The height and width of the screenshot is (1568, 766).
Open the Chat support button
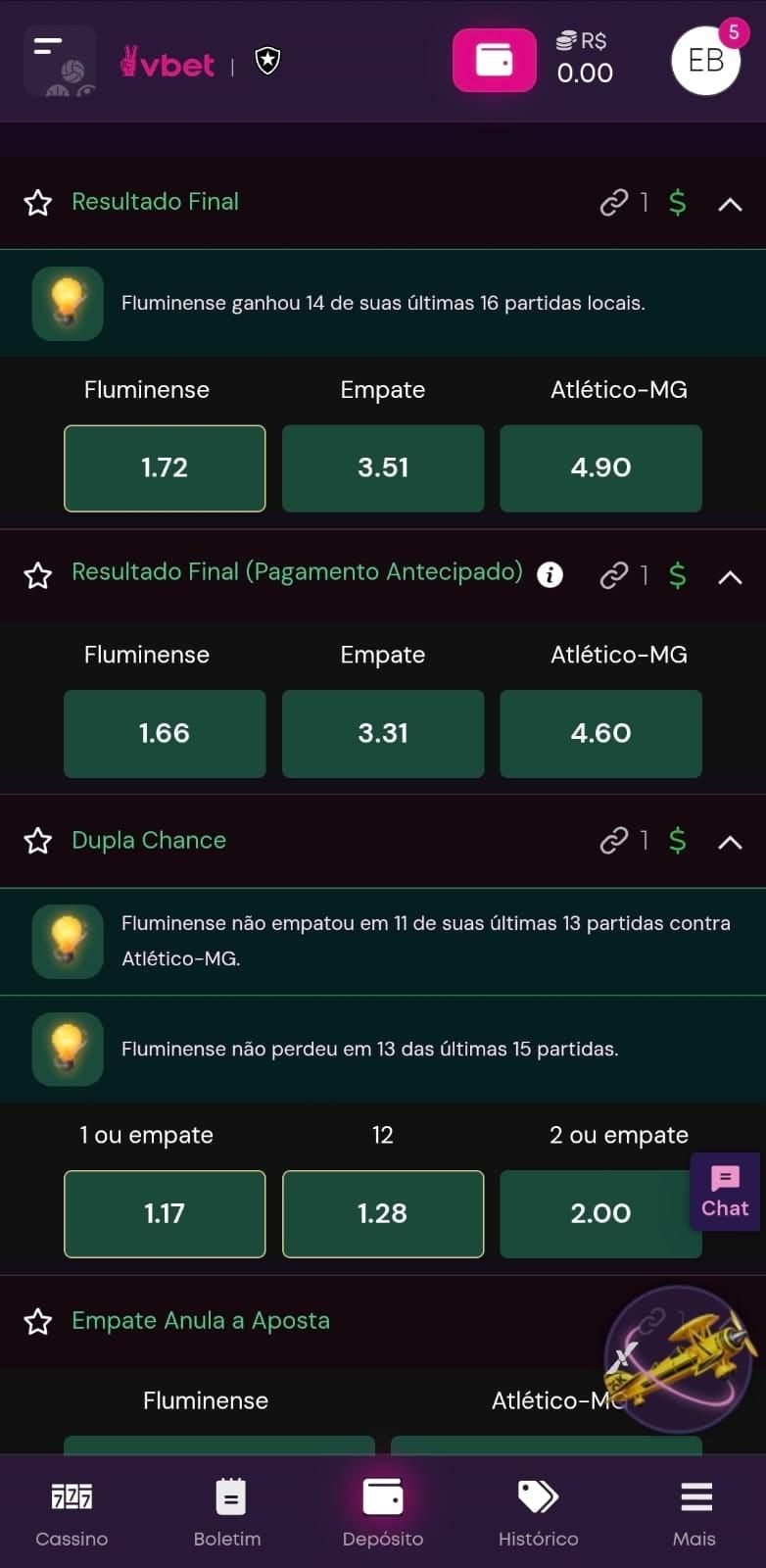click(x=724, y=1191)
